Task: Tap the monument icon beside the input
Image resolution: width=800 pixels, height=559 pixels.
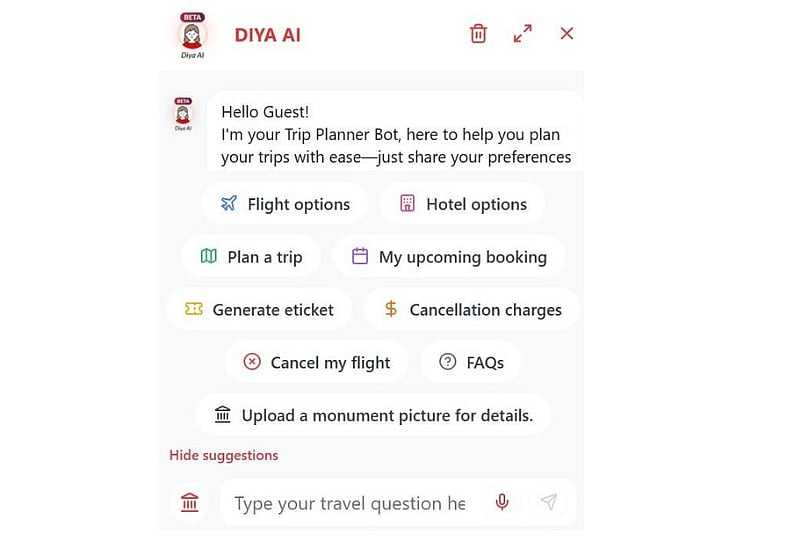Action: pyautogui.click(x=190, y=503)
